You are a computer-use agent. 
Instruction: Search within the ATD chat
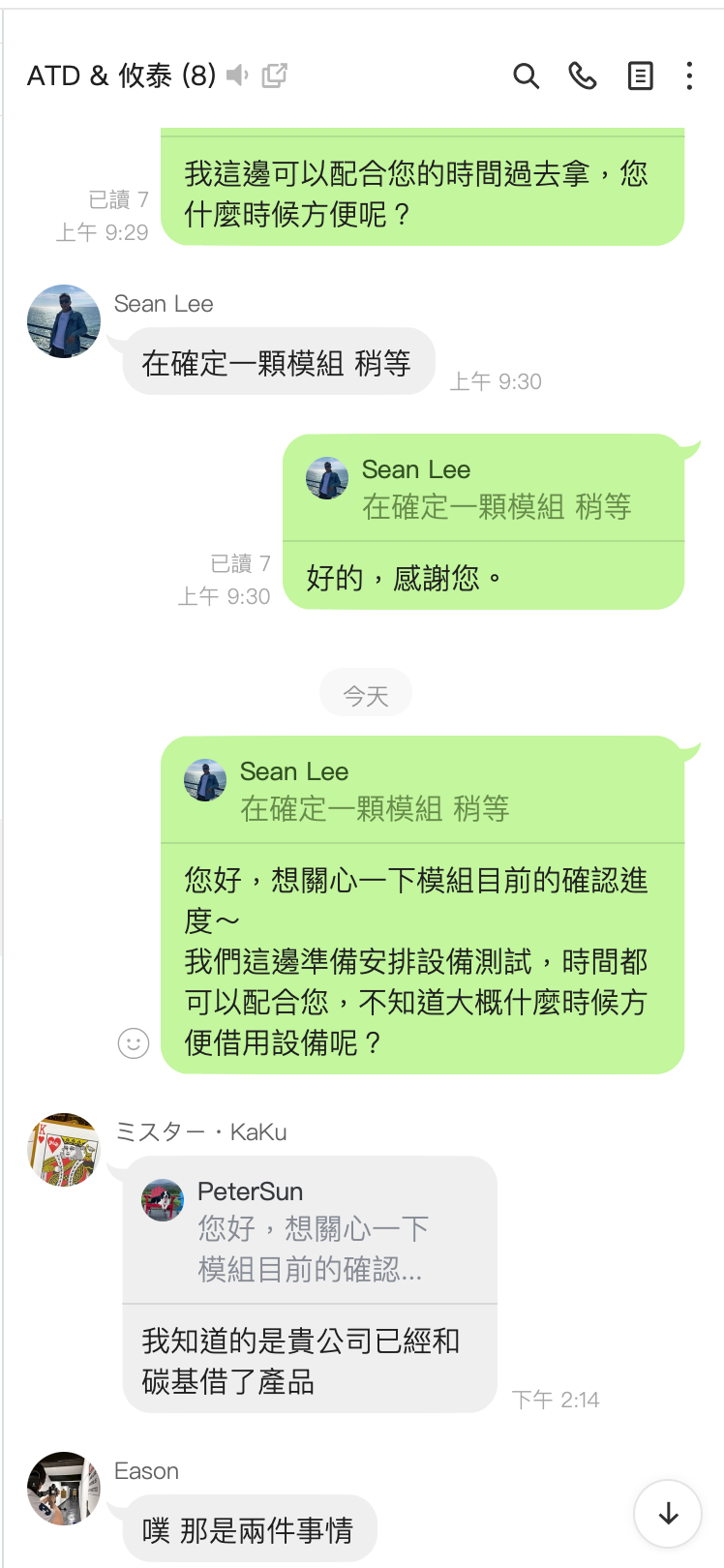click(526, 75)
